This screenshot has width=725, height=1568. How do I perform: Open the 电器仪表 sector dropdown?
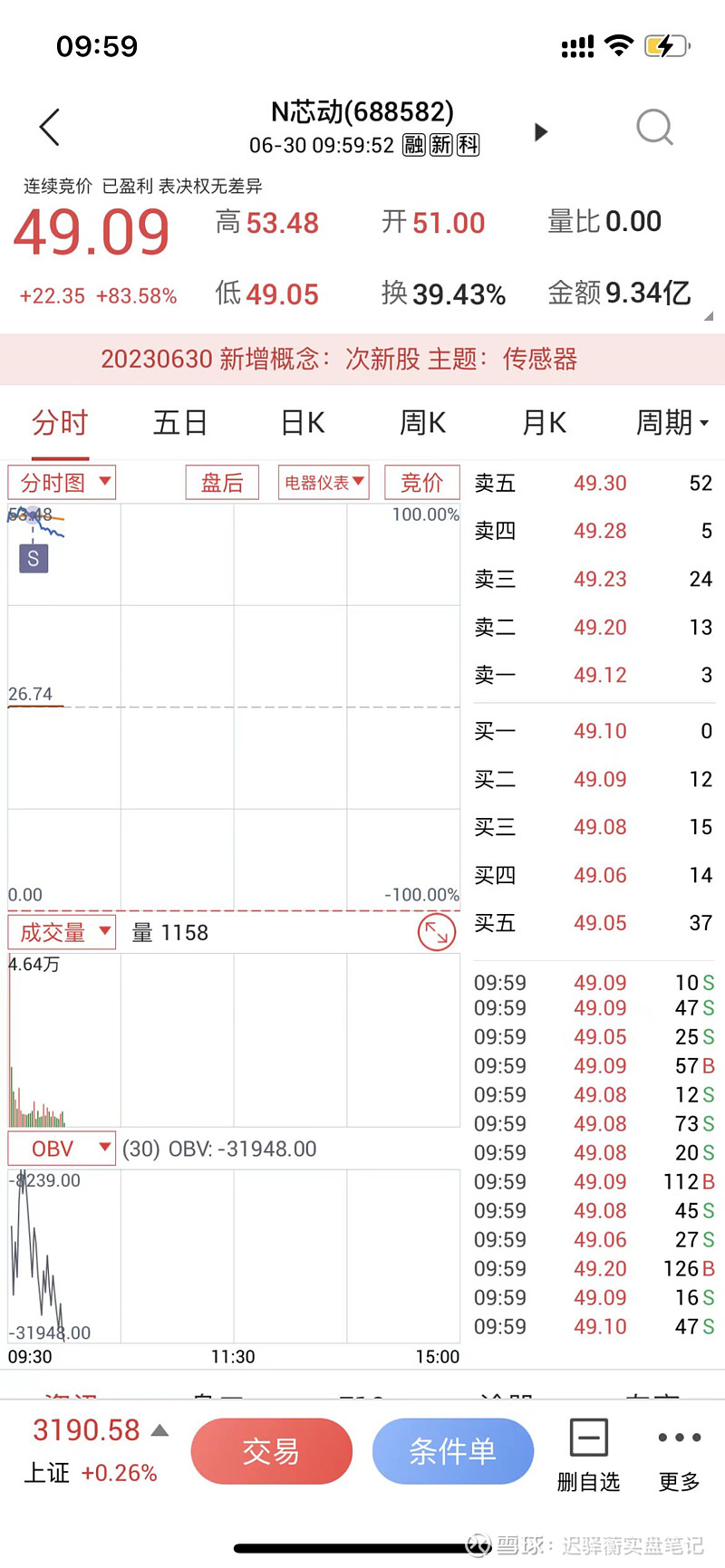[324, 482]
